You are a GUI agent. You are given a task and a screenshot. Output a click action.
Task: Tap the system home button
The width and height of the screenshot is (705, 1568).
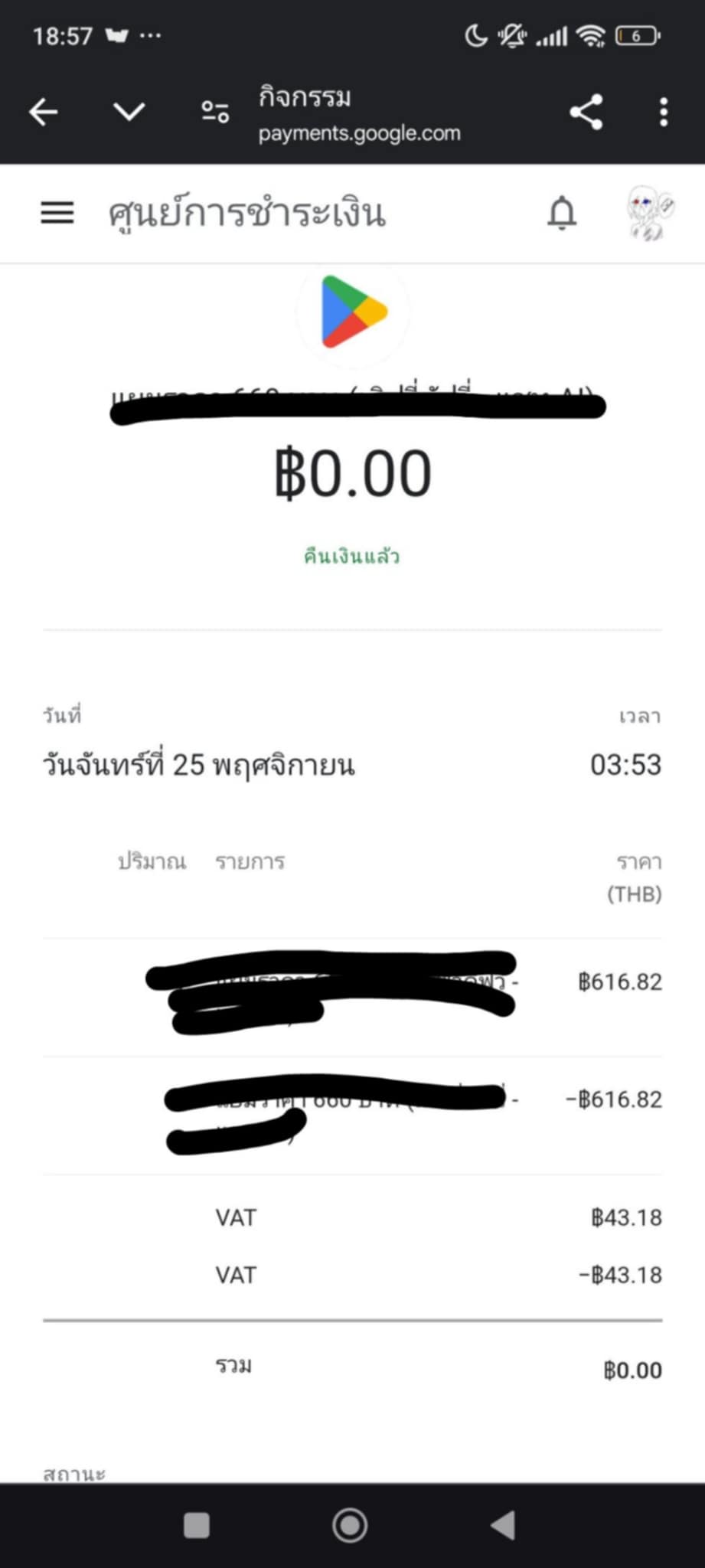coord(350,1525)
